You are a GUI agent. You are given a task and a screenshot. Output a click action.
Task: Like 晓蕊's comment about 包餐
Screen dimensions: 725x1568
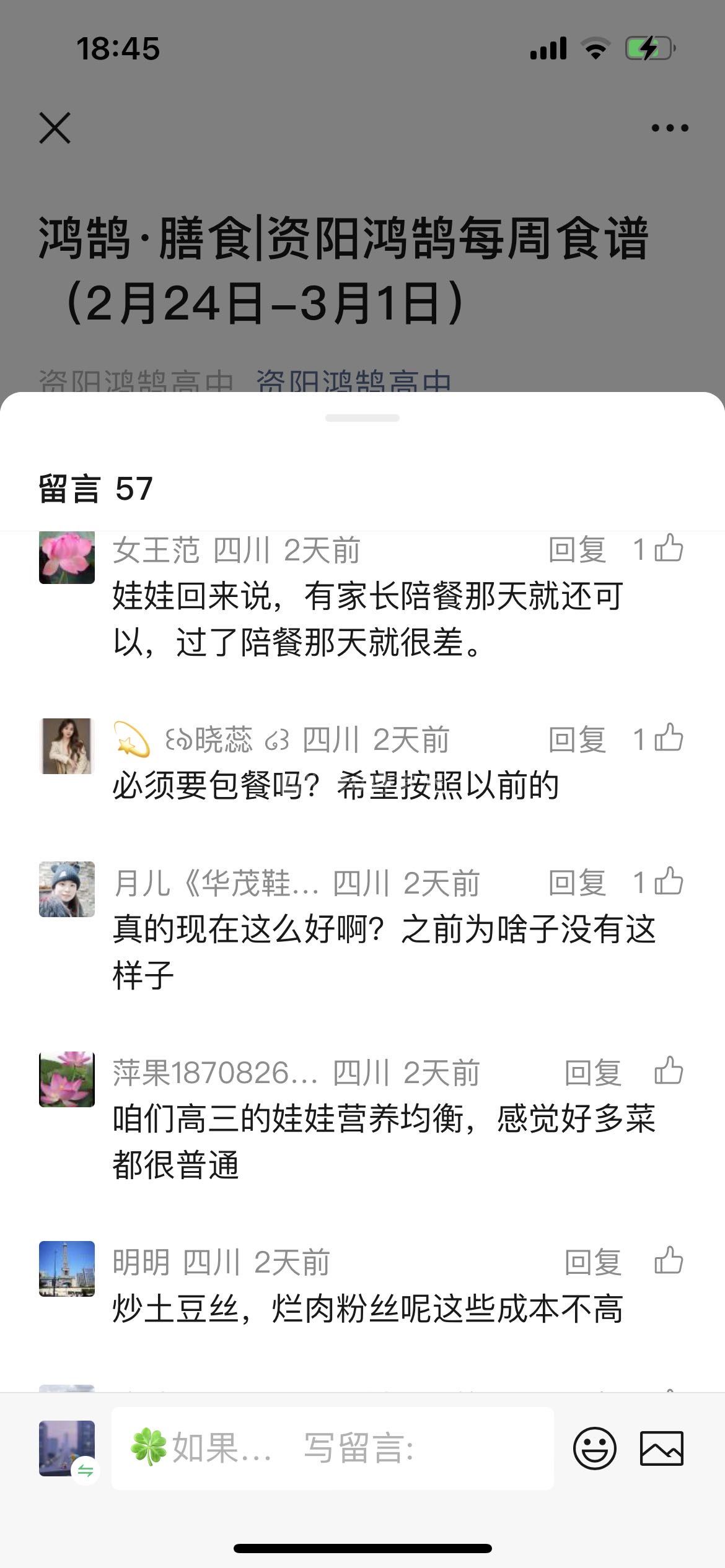[668, 739]
